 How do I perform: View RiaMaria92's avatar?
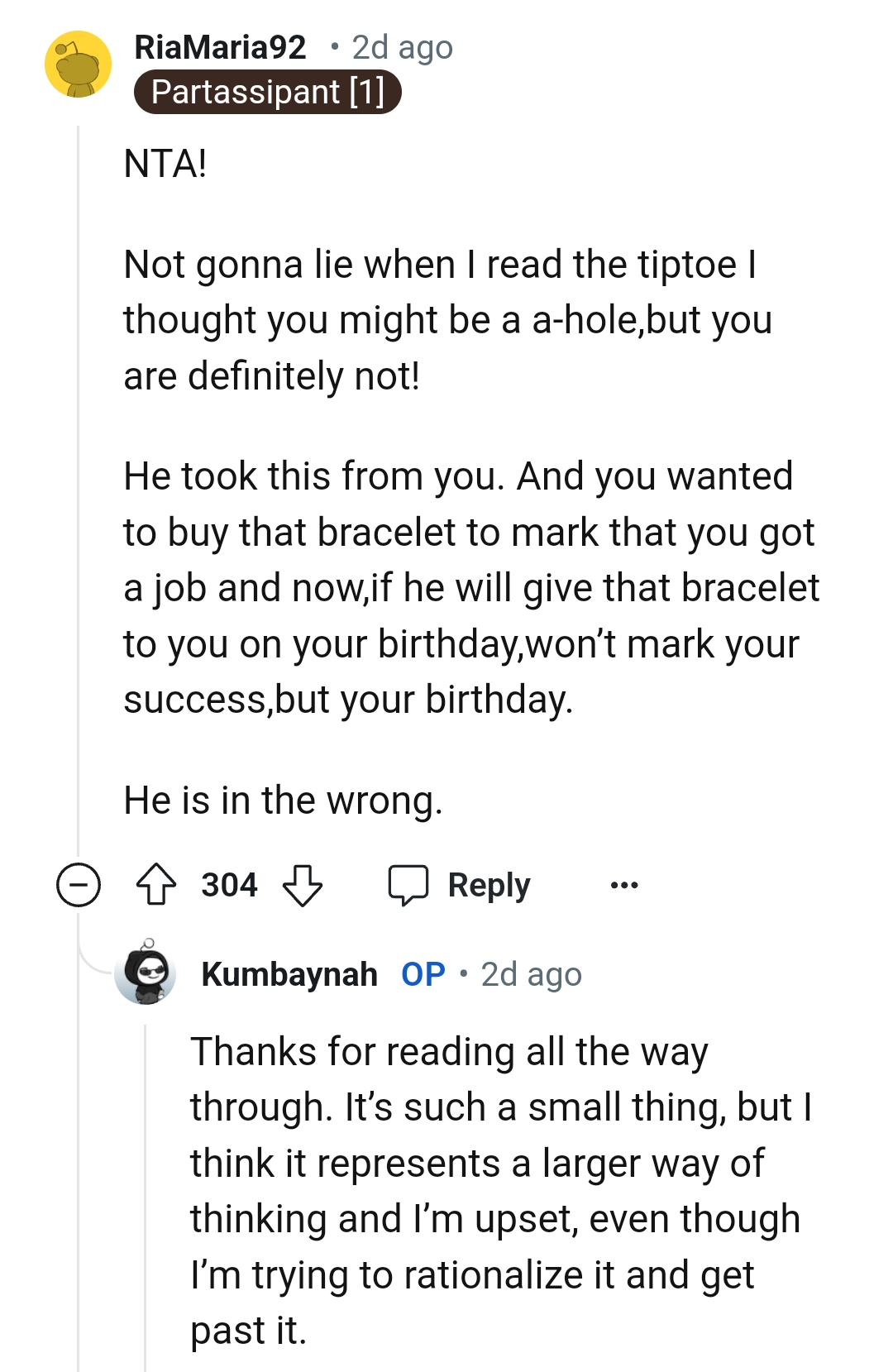(x=79, y=65)
